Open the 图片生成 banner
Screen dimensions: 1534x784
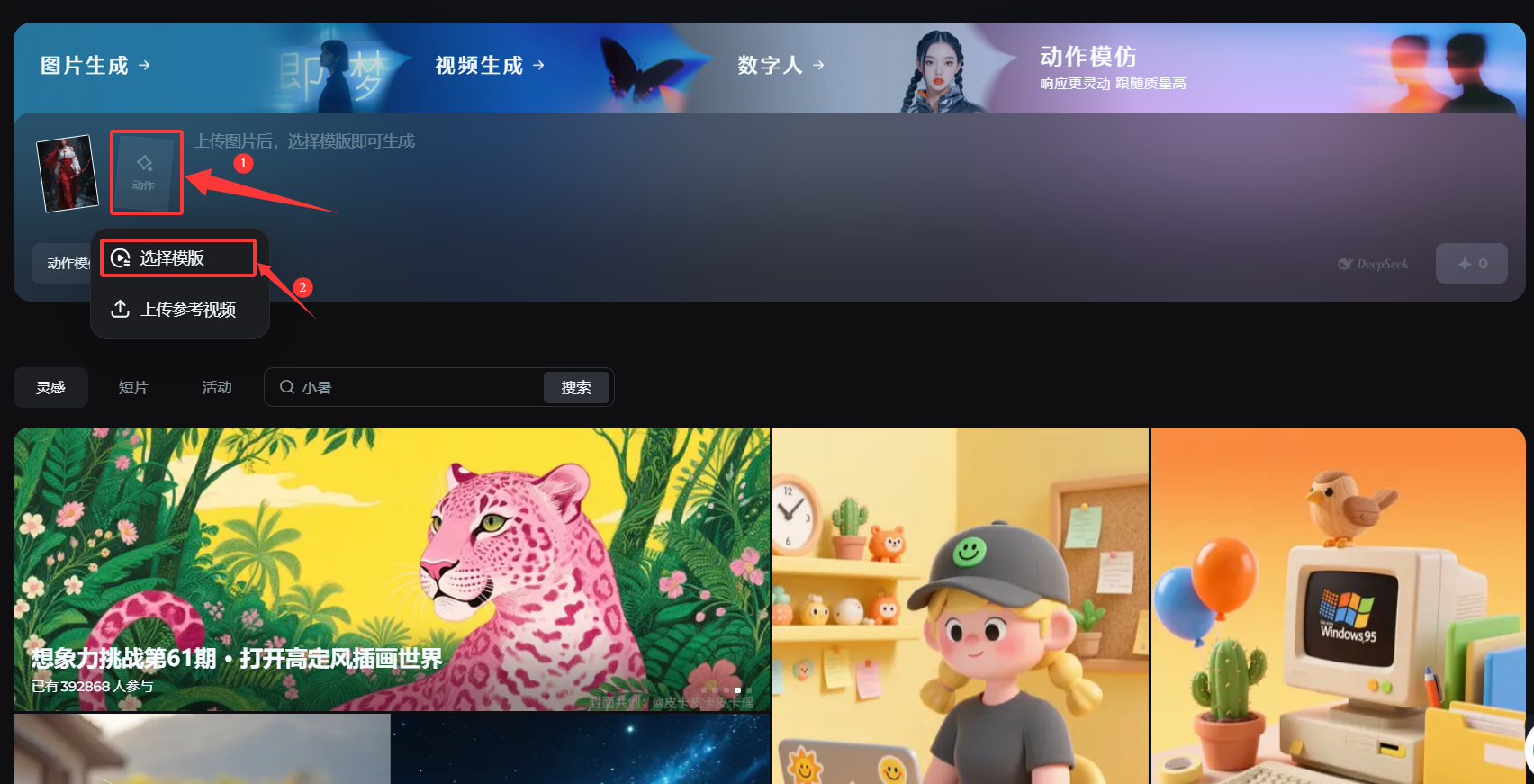95,66
